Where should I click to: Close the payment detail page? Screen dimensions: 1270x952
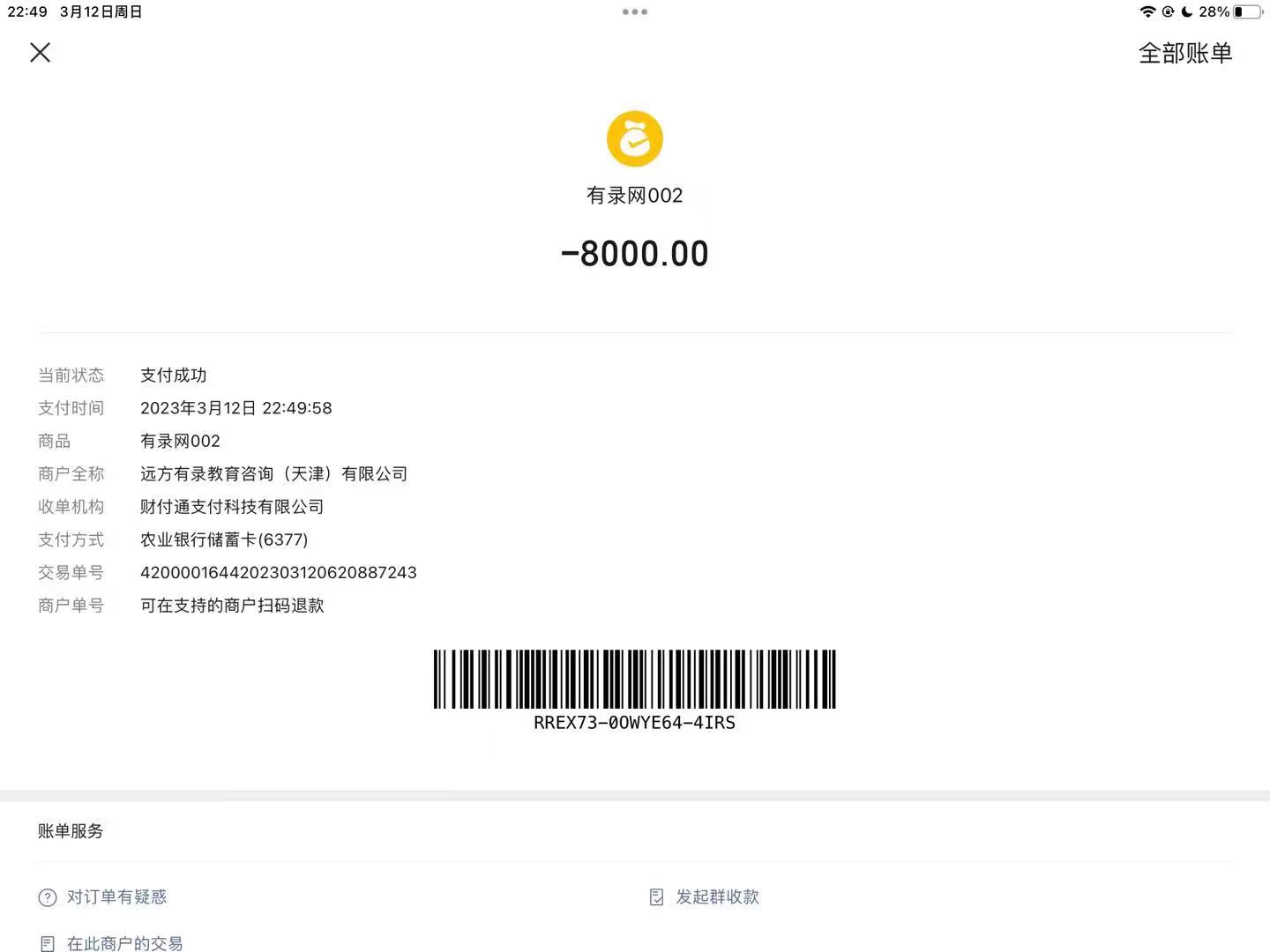tap(40, 53)
